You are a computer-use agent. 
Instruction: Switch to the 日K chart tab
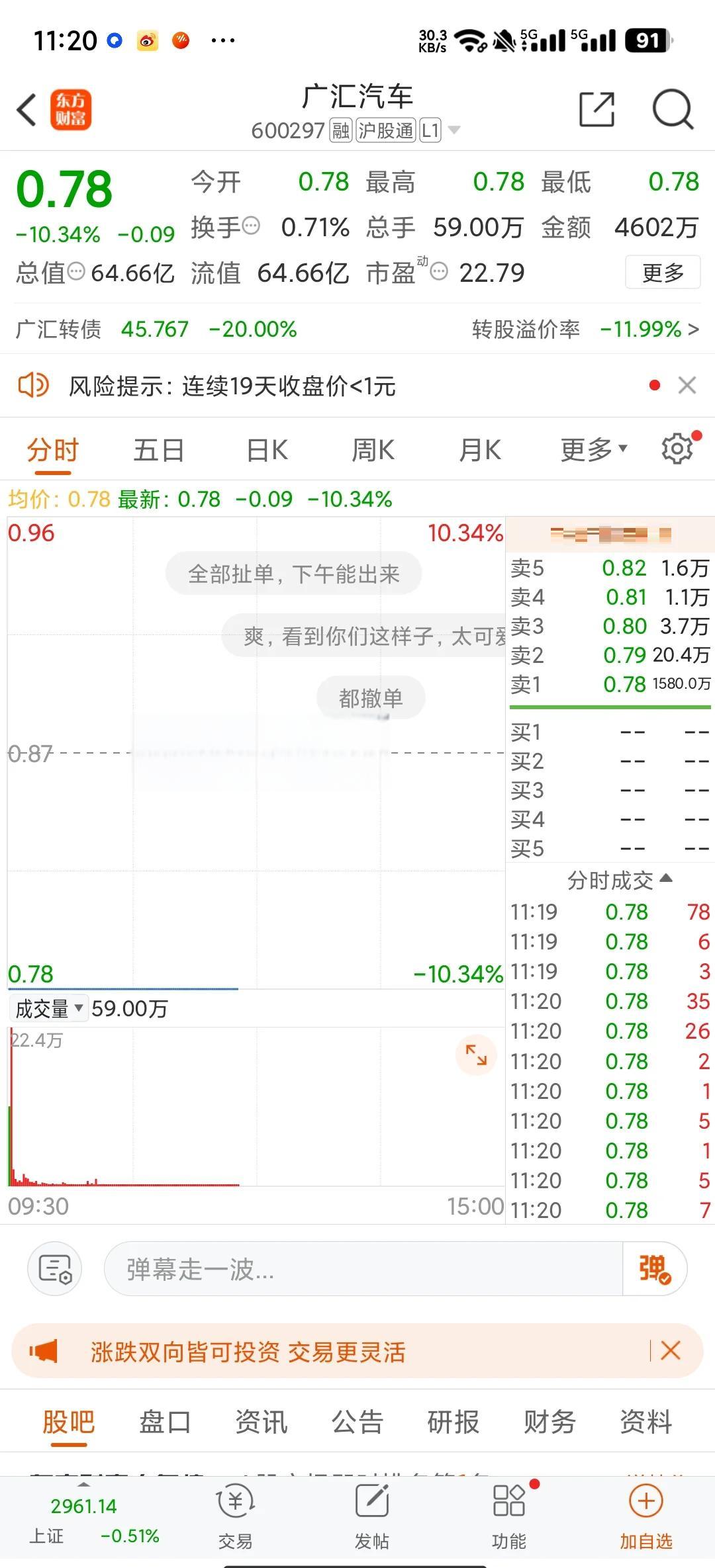point(267,451)
